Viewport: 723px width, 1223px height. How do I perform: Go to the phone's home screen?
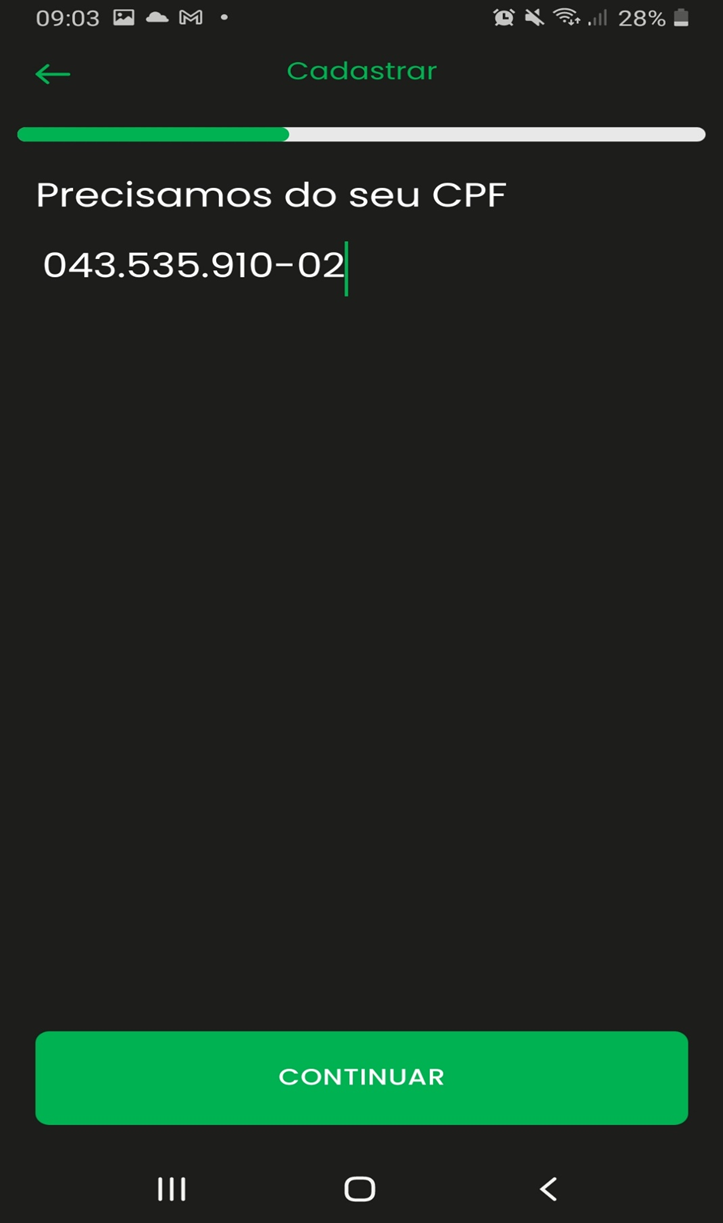pyautogui.click(x=360, y=1188)
